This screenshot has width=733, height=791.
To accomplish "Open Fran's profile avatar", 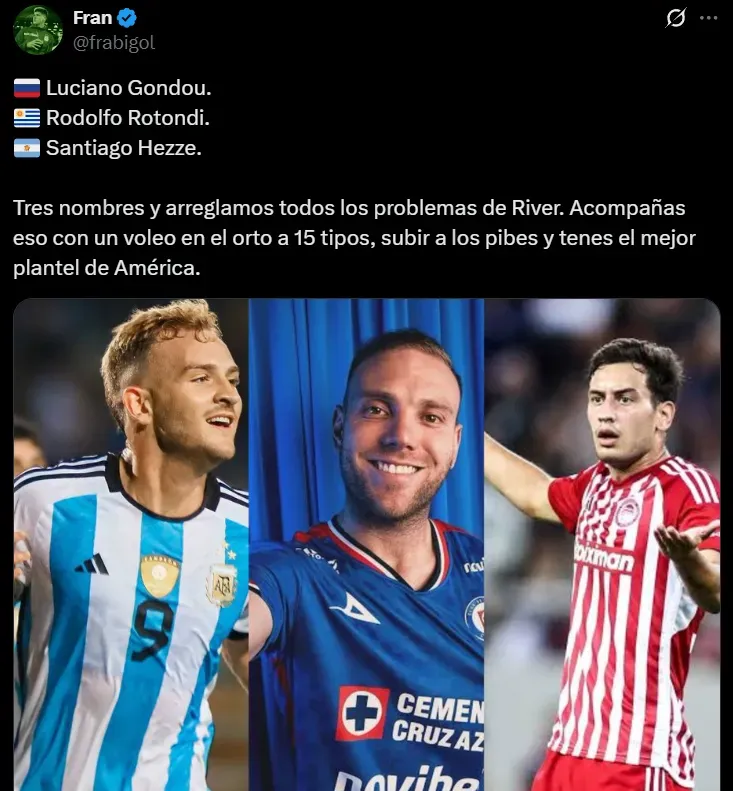I will pyautogui.click(x=38, y=30).
